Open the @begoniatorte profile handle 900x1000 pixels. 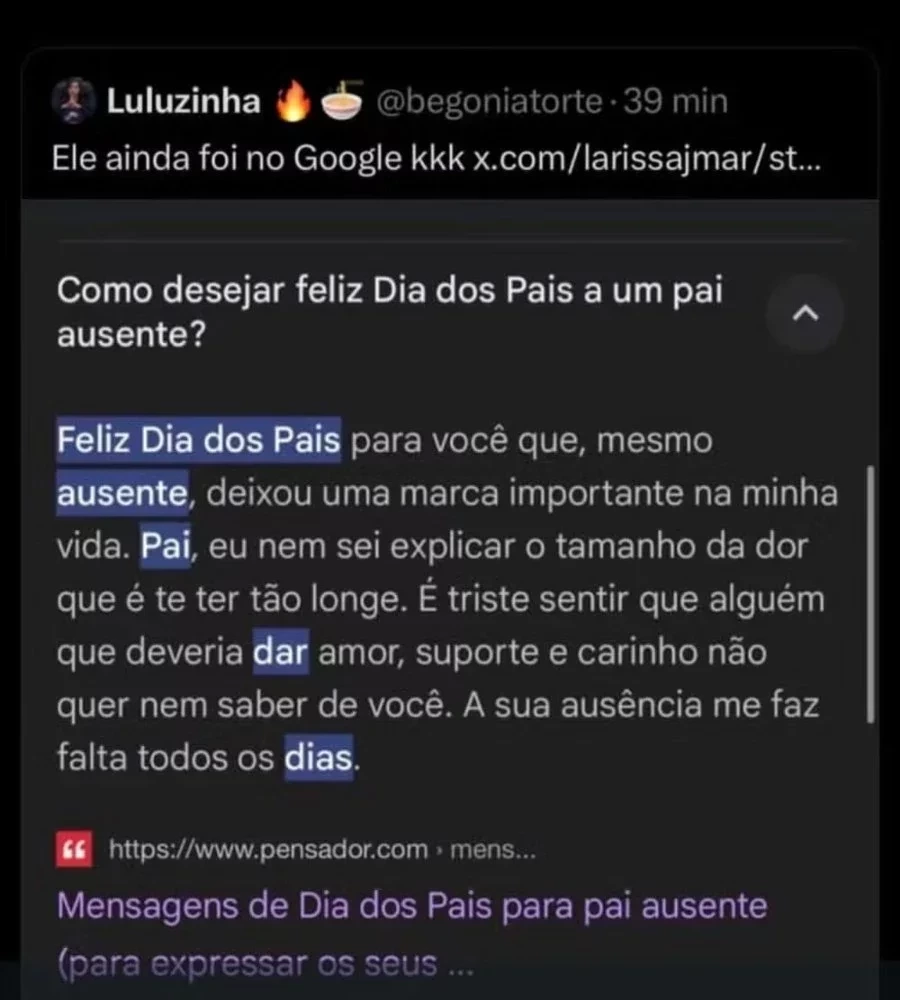click(x=490, y=102)
